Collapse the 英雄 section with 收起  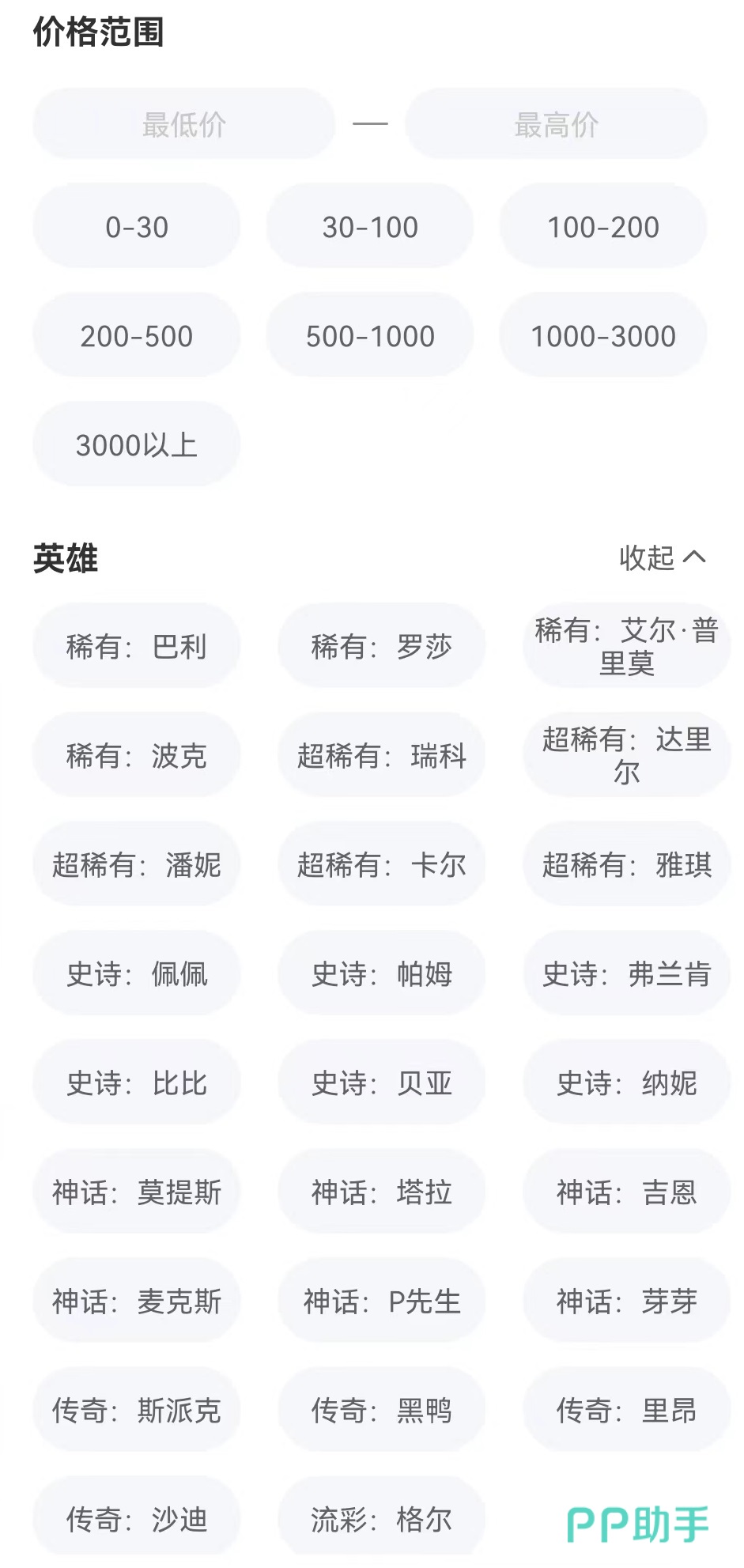[661, 557]
